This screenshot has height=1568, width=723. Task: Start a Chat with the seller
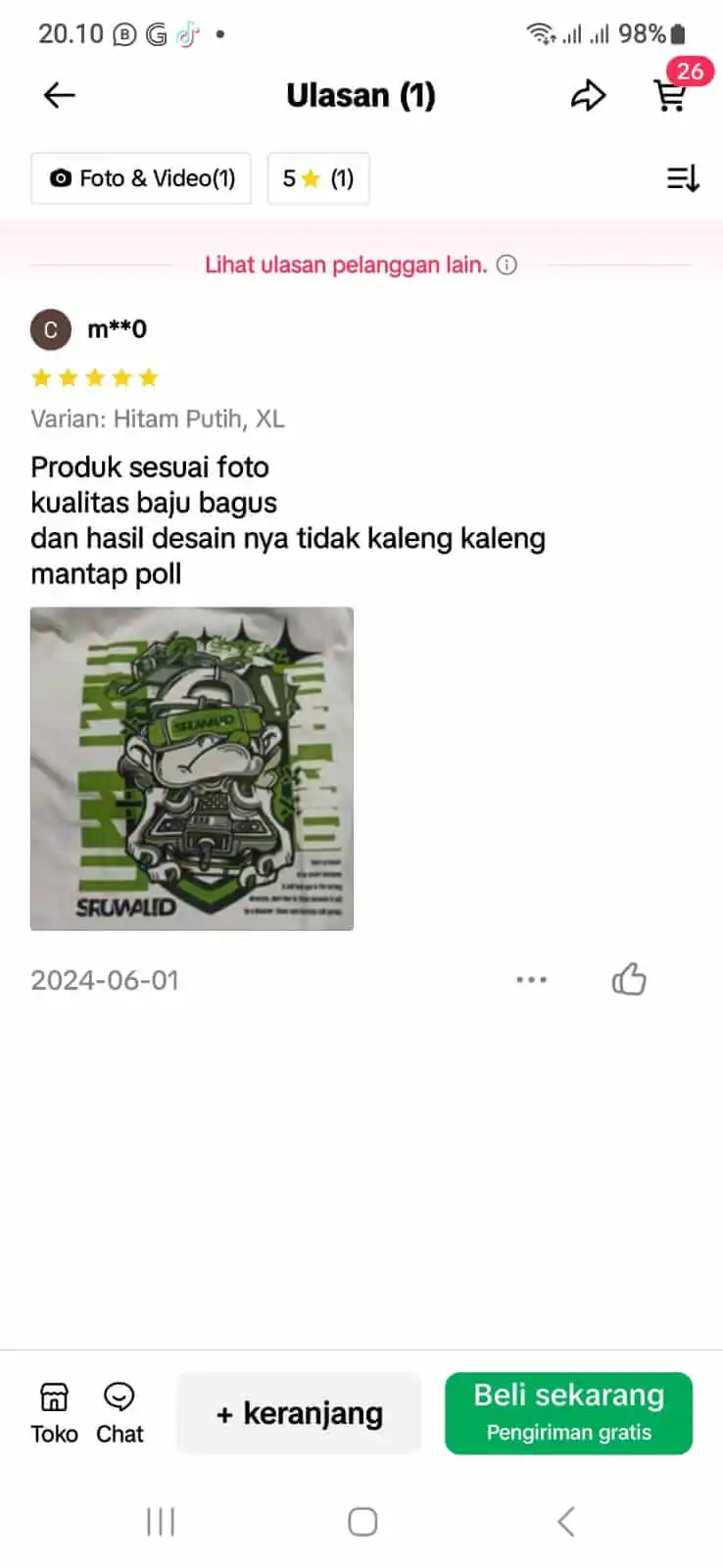[x=119, y=1411]
